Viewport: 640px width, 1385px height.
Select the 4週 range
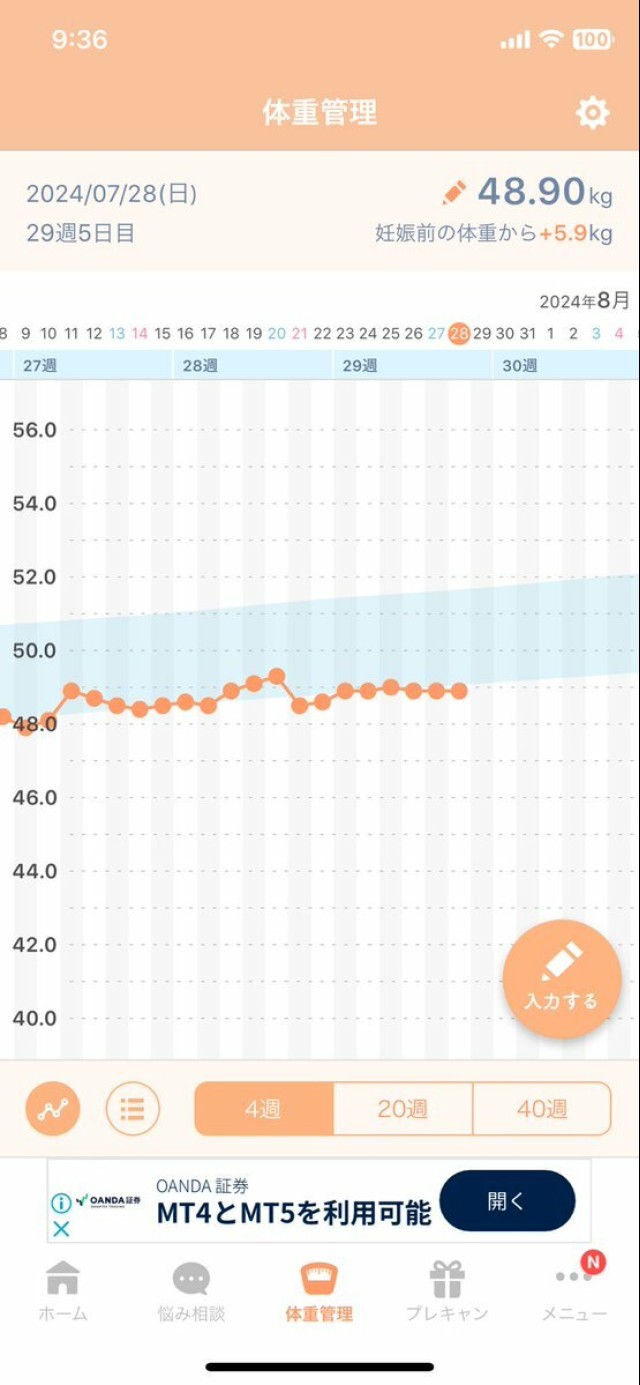tap(263, 1109)
